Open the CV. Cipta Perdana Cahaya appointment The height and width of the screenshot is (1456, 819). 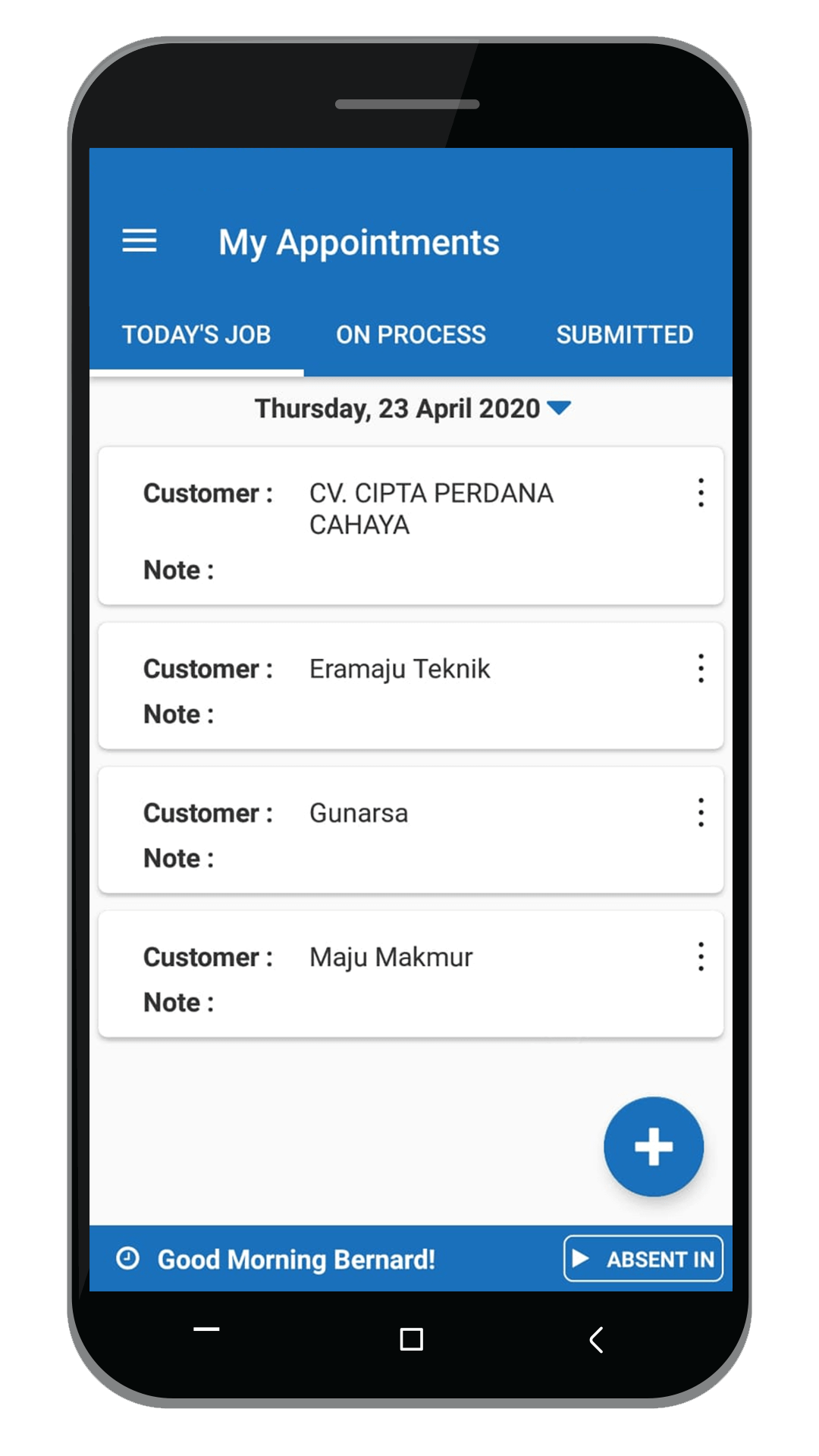coord(410,526)
